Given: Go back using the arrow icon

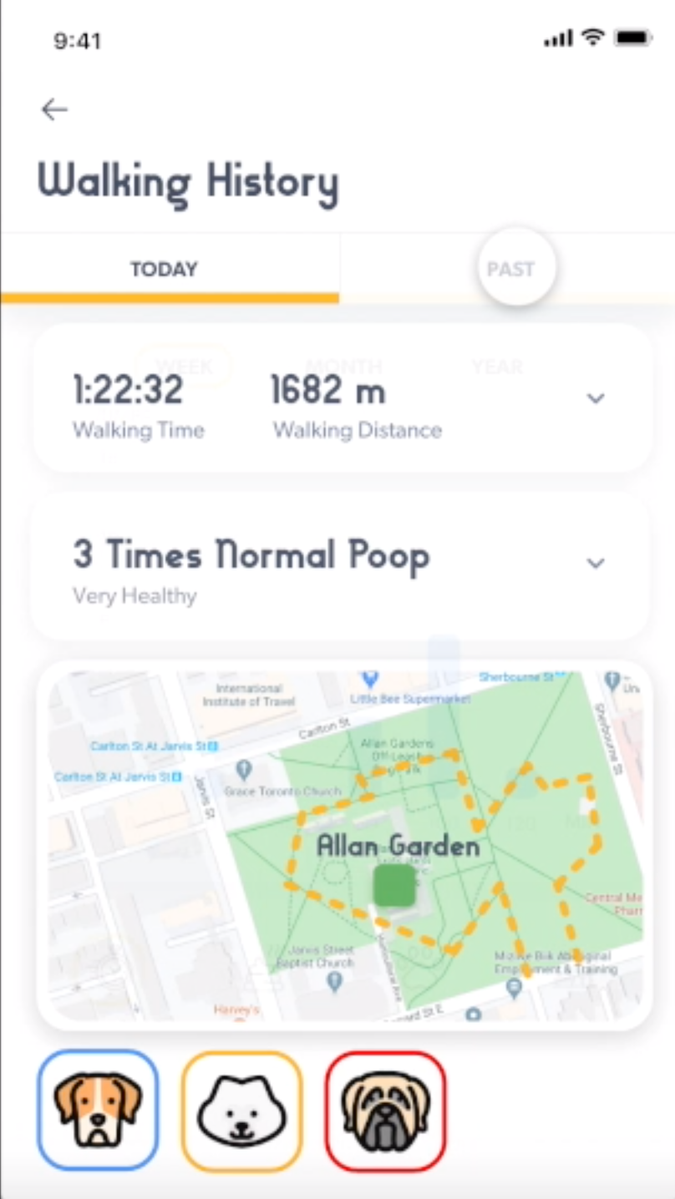Looking at the screenshot, I should (x=54, y=109).
